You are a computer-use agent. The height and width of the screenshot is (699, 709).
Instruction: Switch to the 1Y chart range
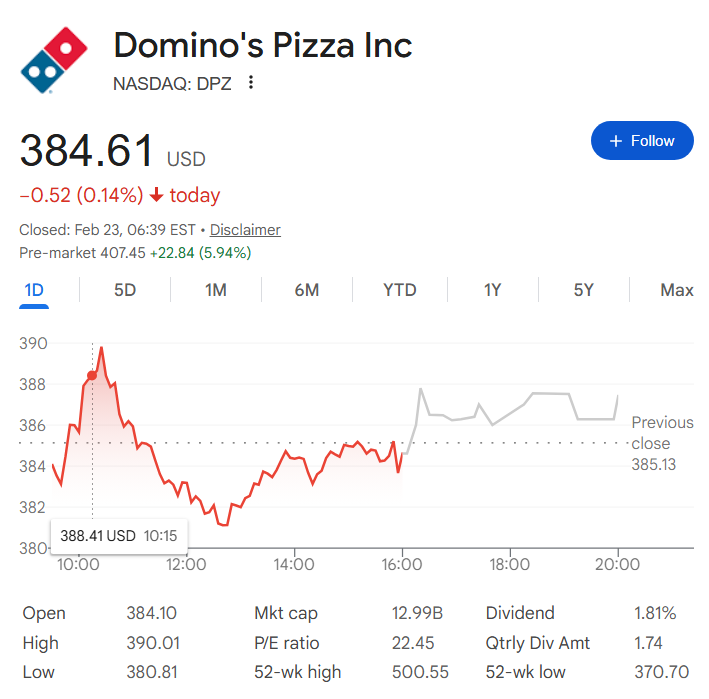[x=492, y=290]
